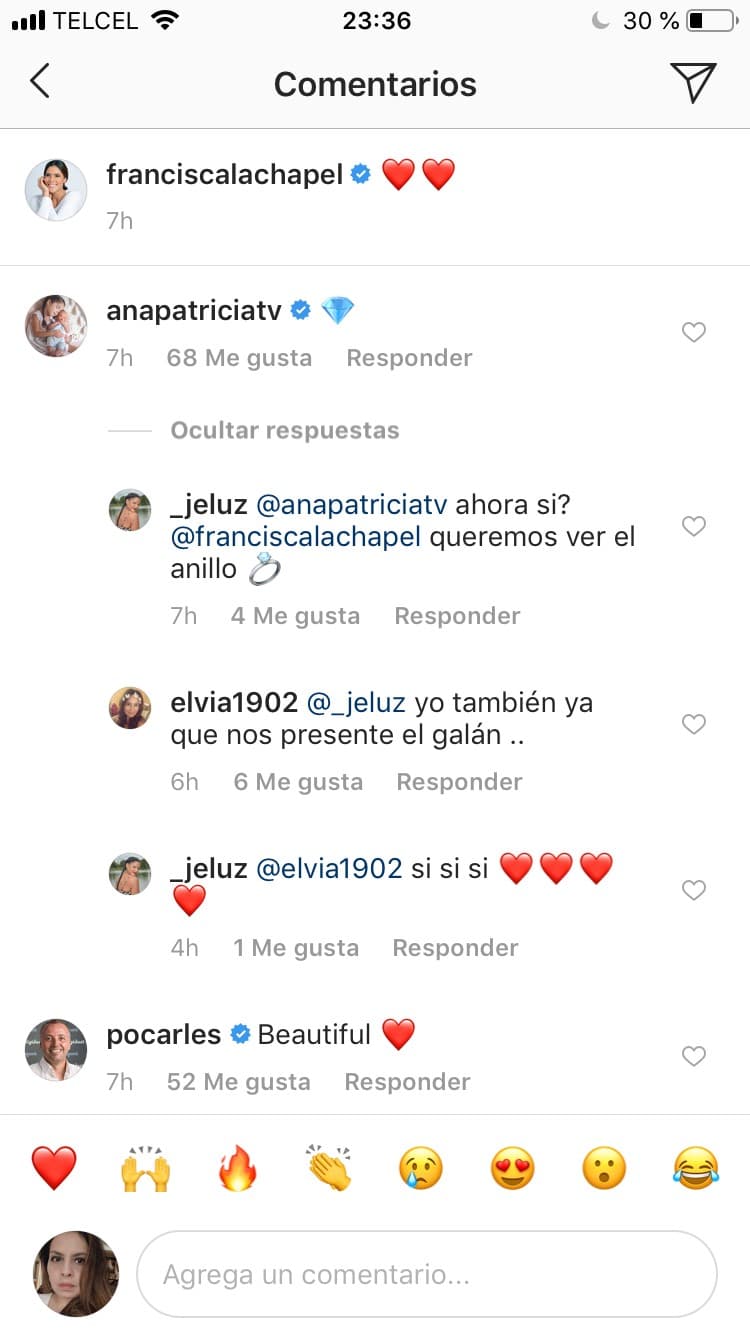Select the raised hands emoji shortcut

coord(146,1168)
